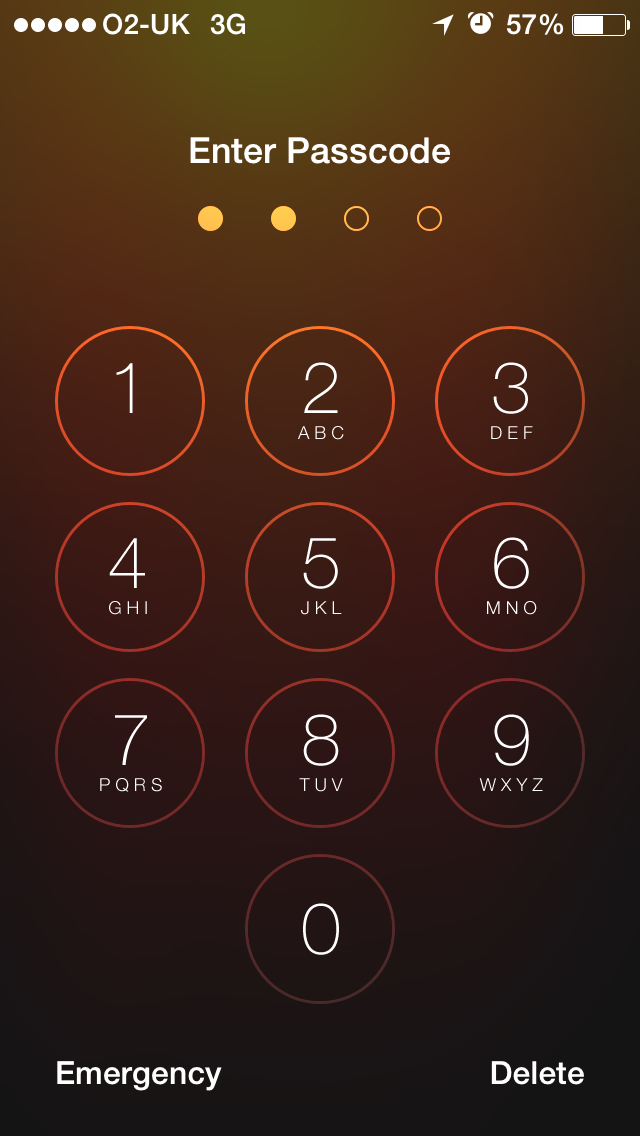The image size is (640, 1136).
Task: Select the 3 DEF key
Action: (x=510, y=401)
